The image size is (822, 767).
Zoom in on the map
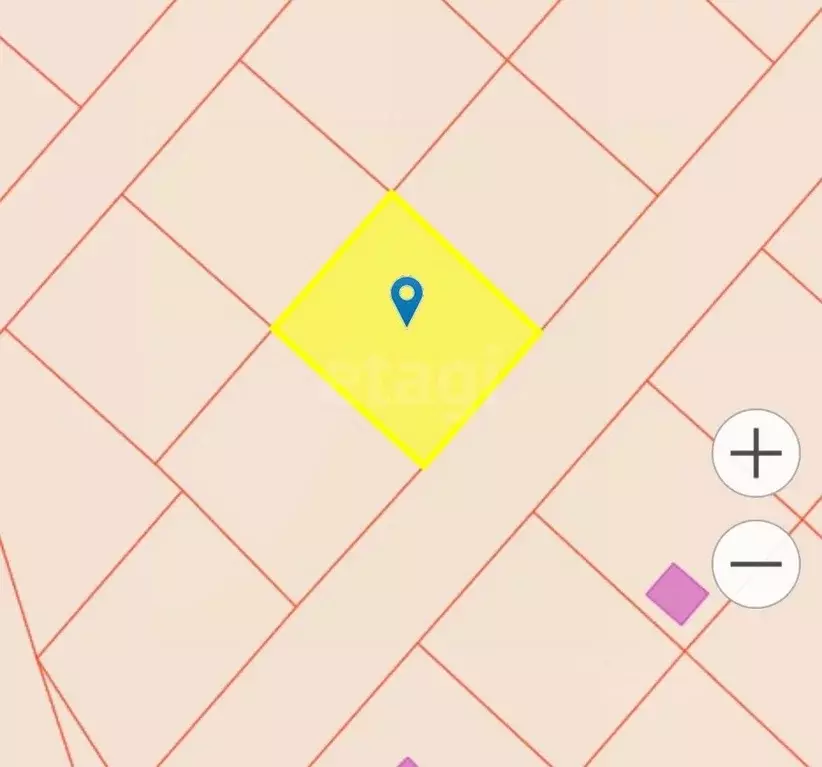point(755,454)
